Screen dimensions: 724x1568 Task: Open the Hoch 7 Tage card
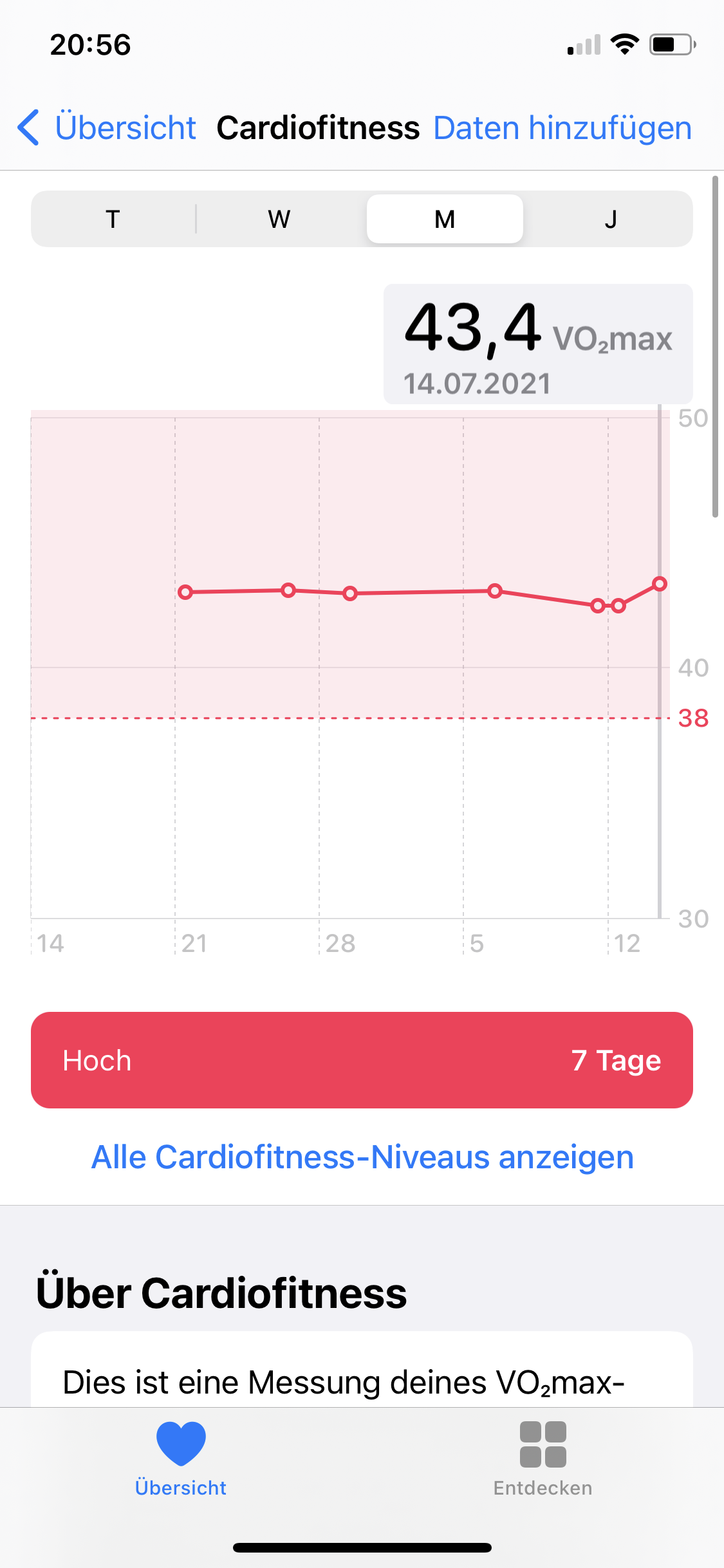[x=362, y=1060]
